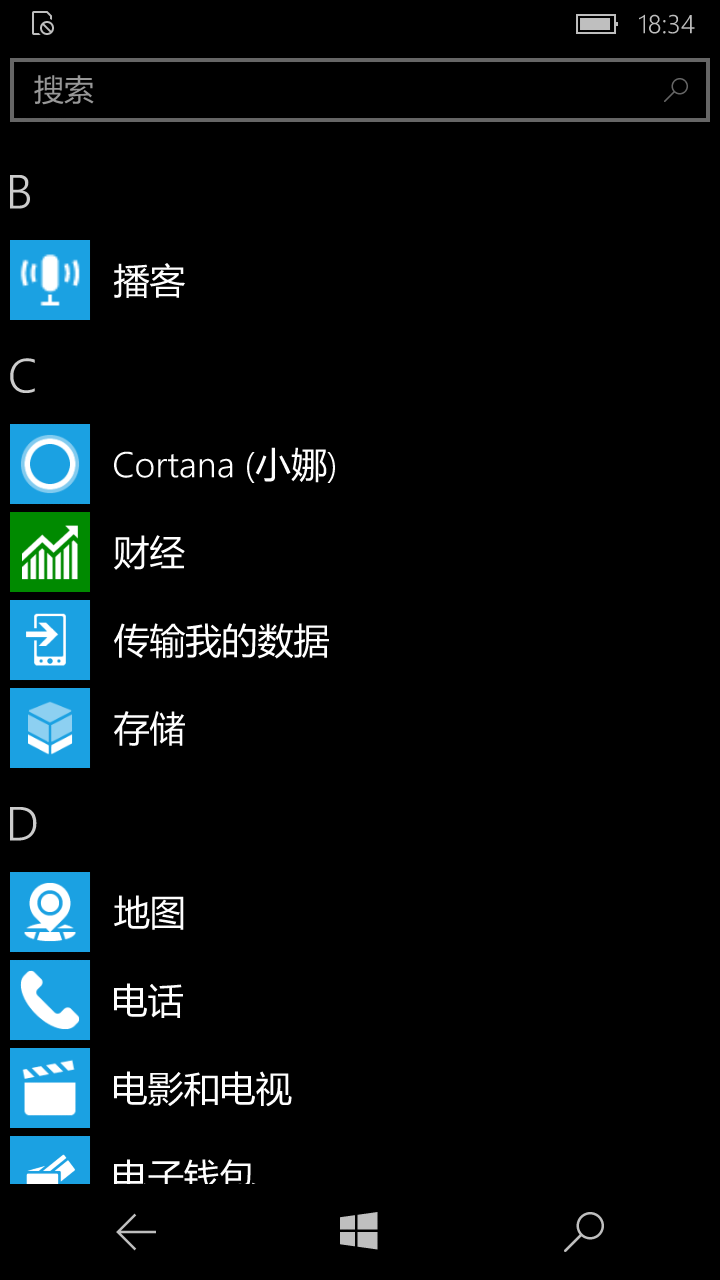720x1280 pixels.
Task: Open 电影和电视
Action: [x=360, y=1088]
